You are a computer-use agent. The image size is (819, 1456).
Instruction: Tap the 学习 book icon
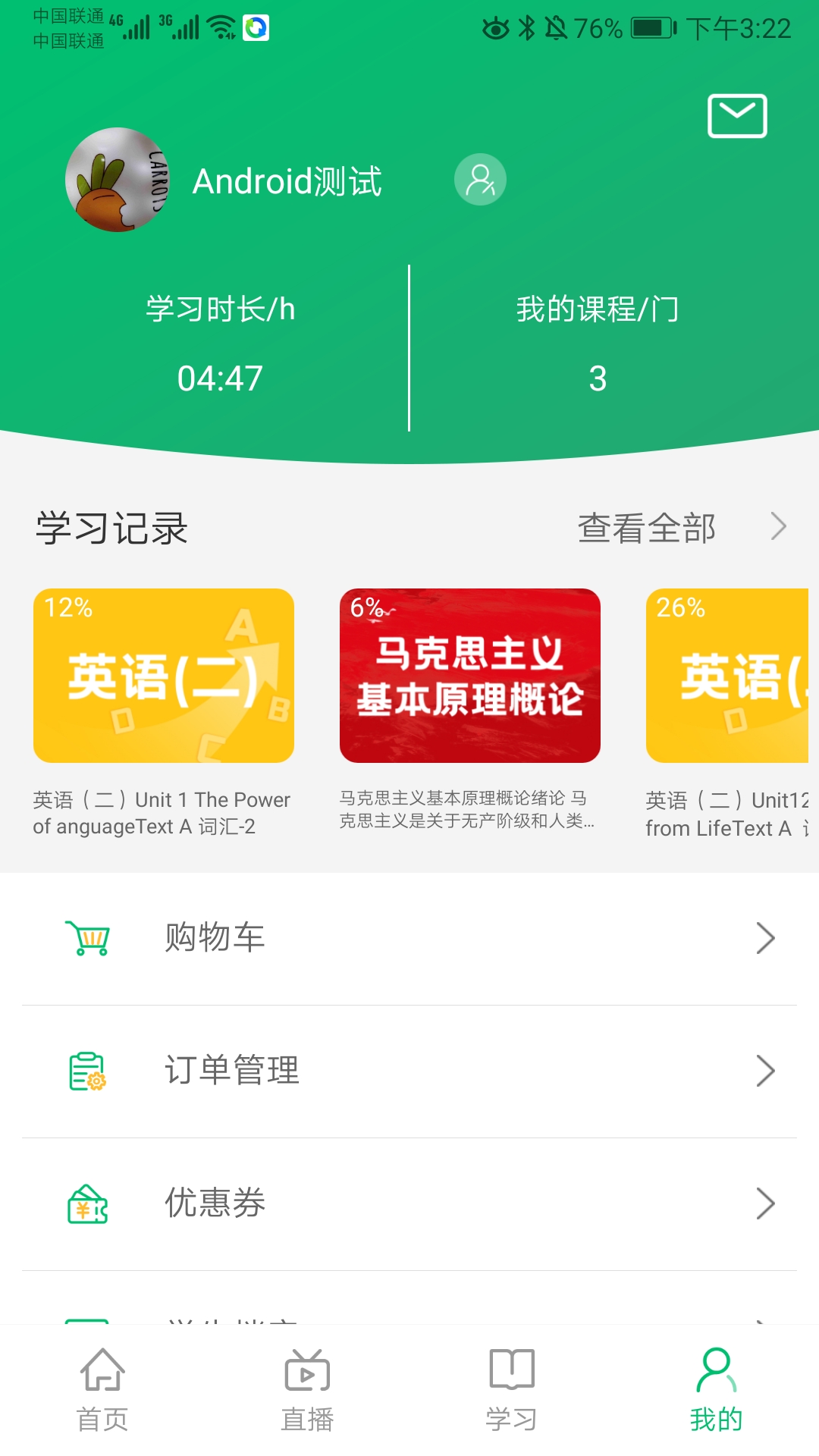pos(512,1375)
